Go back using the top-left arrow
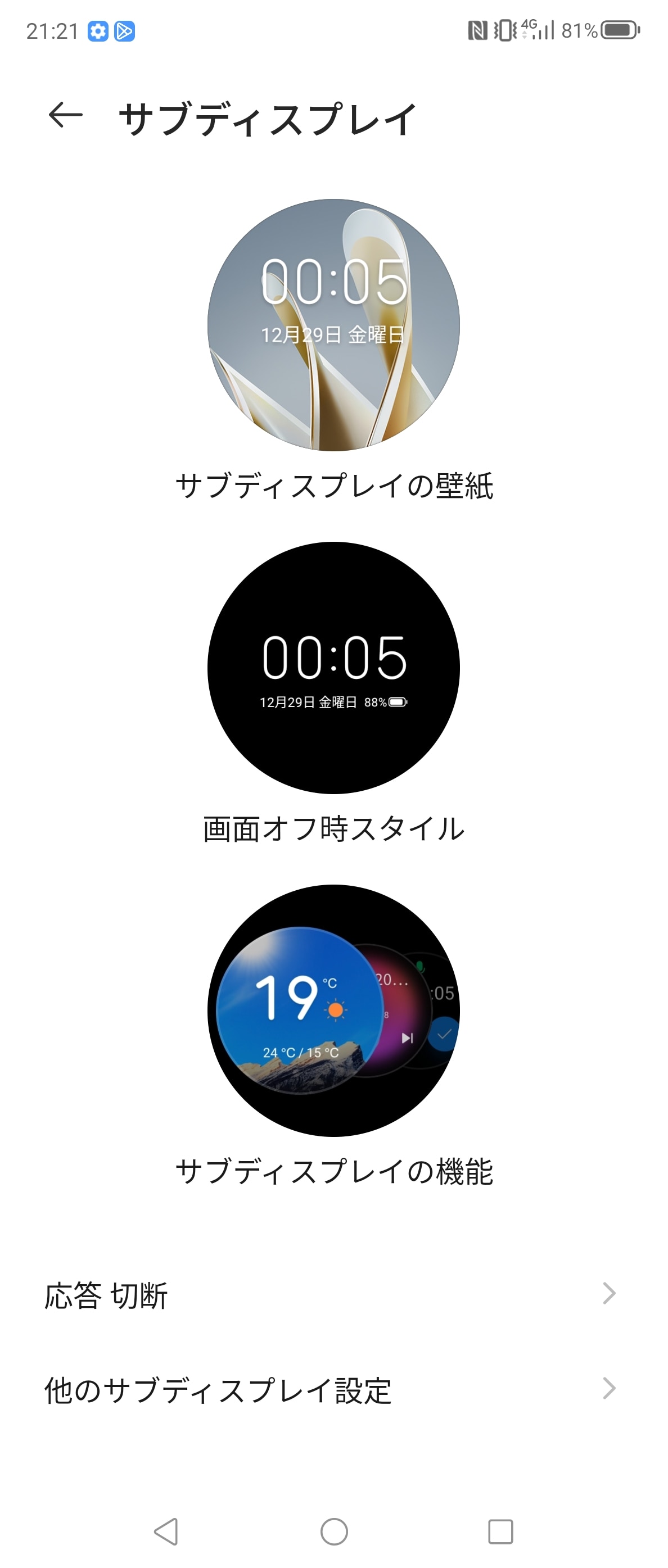This screenshot has height=1568, width=668. 65,115
